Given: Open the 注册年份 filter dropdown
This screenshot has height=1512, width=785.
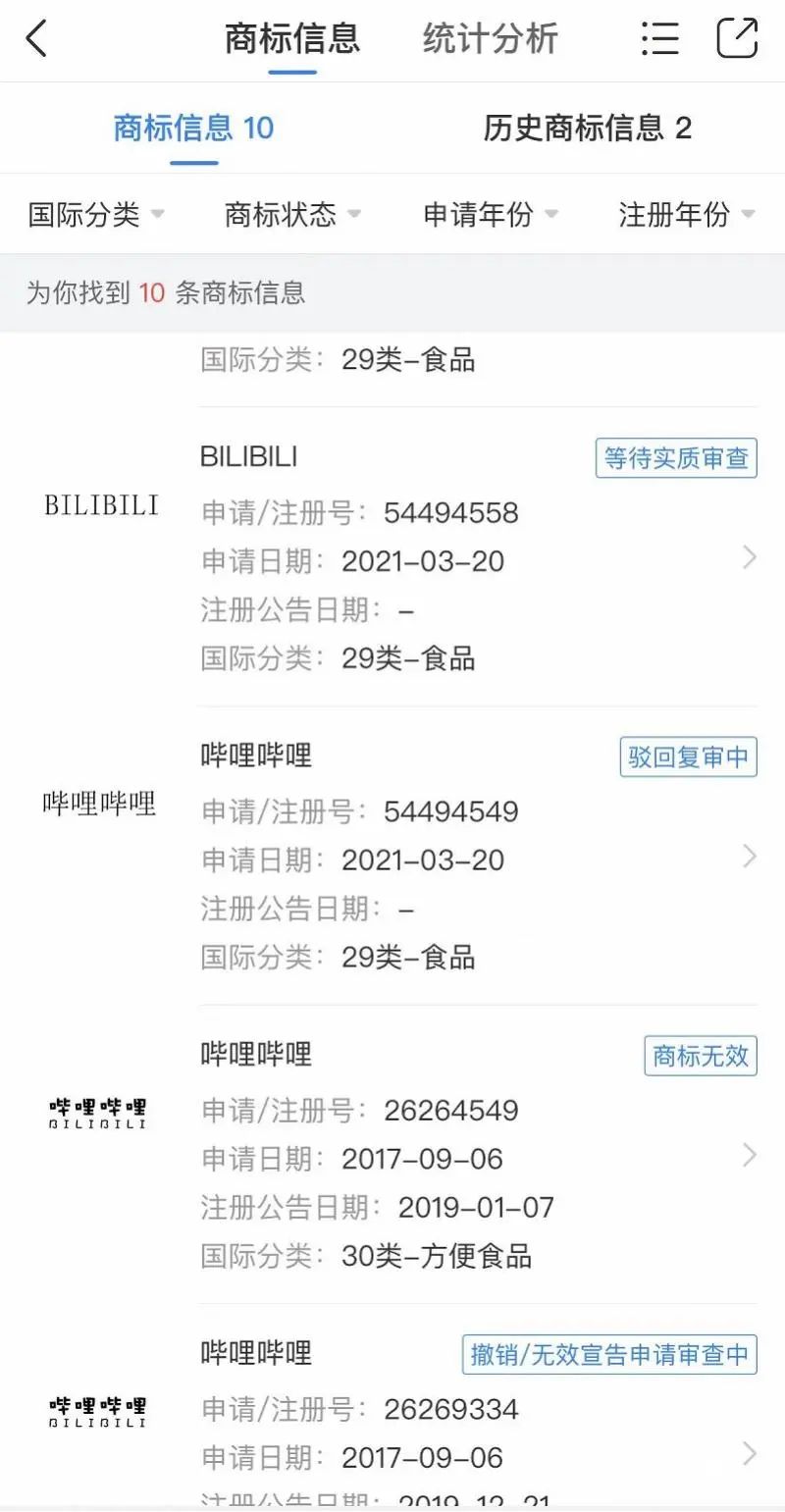Looking at the screenshot, I should [x=686, y=214].
